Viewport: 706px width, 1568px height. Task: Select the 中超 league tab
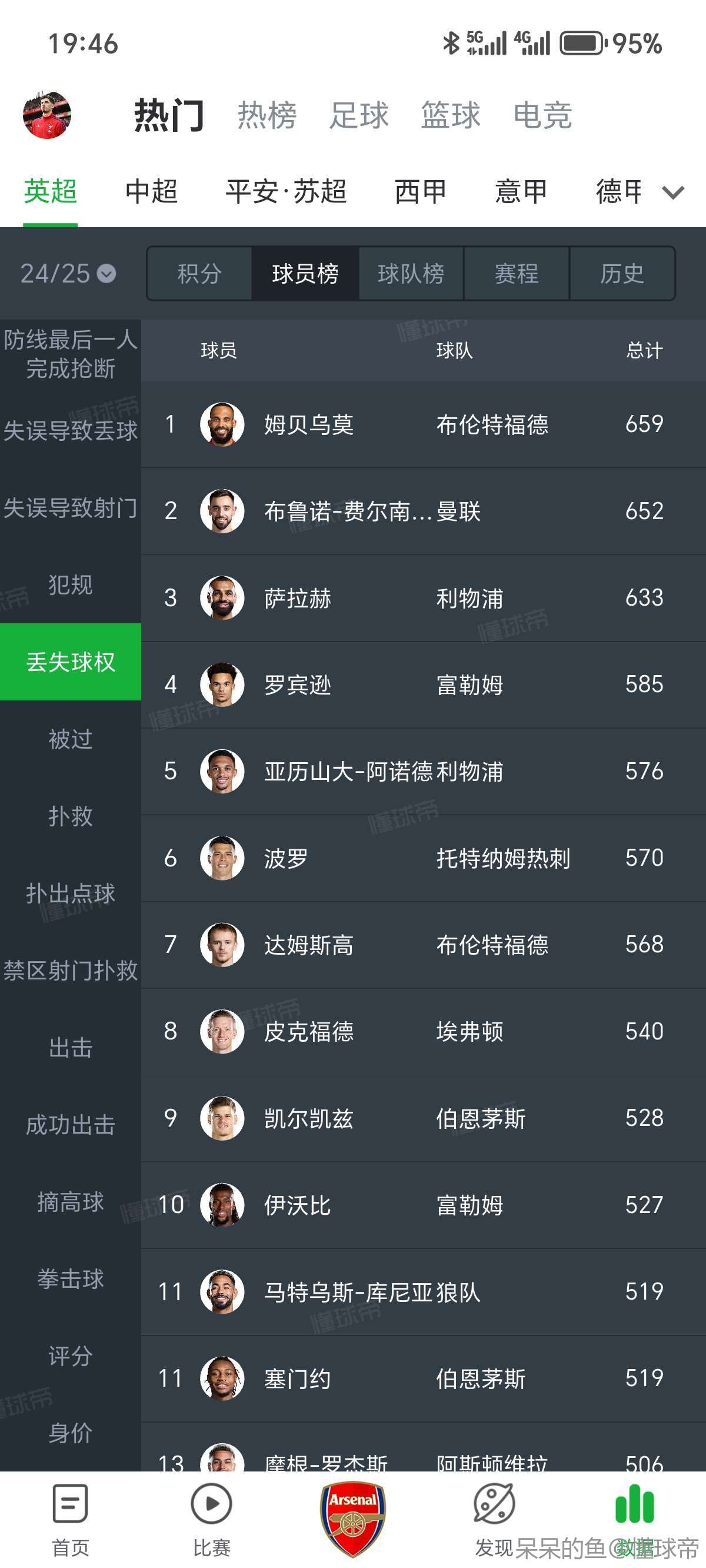point(152,191)
